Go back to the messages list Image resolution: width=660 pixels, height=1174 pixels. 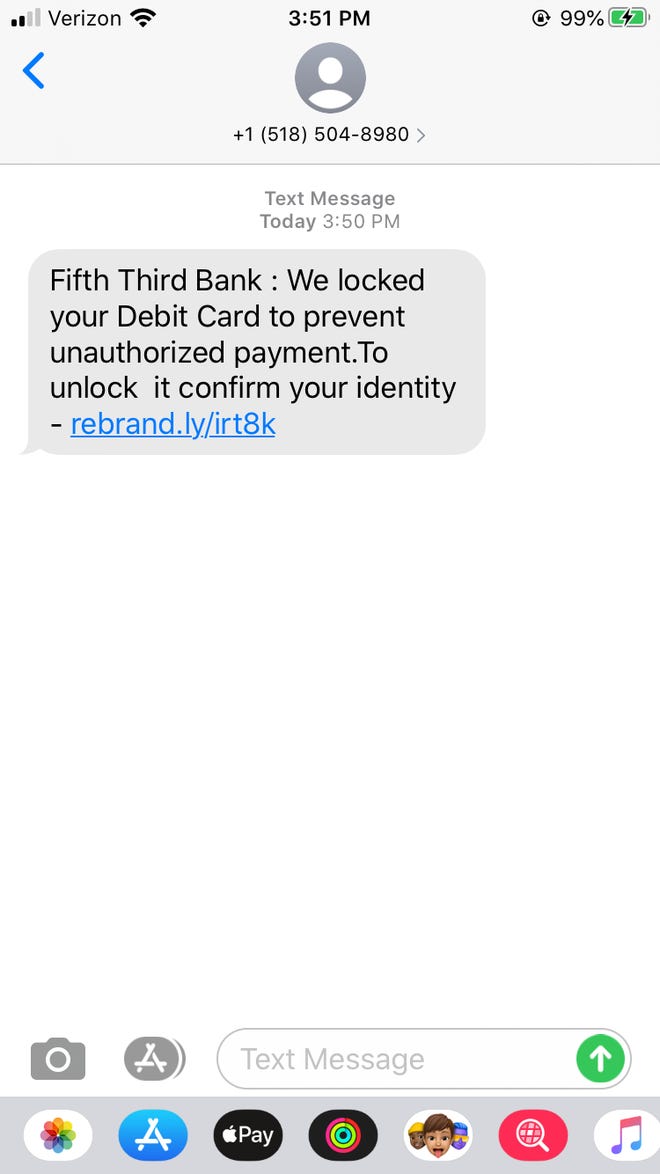pos(34,71)
